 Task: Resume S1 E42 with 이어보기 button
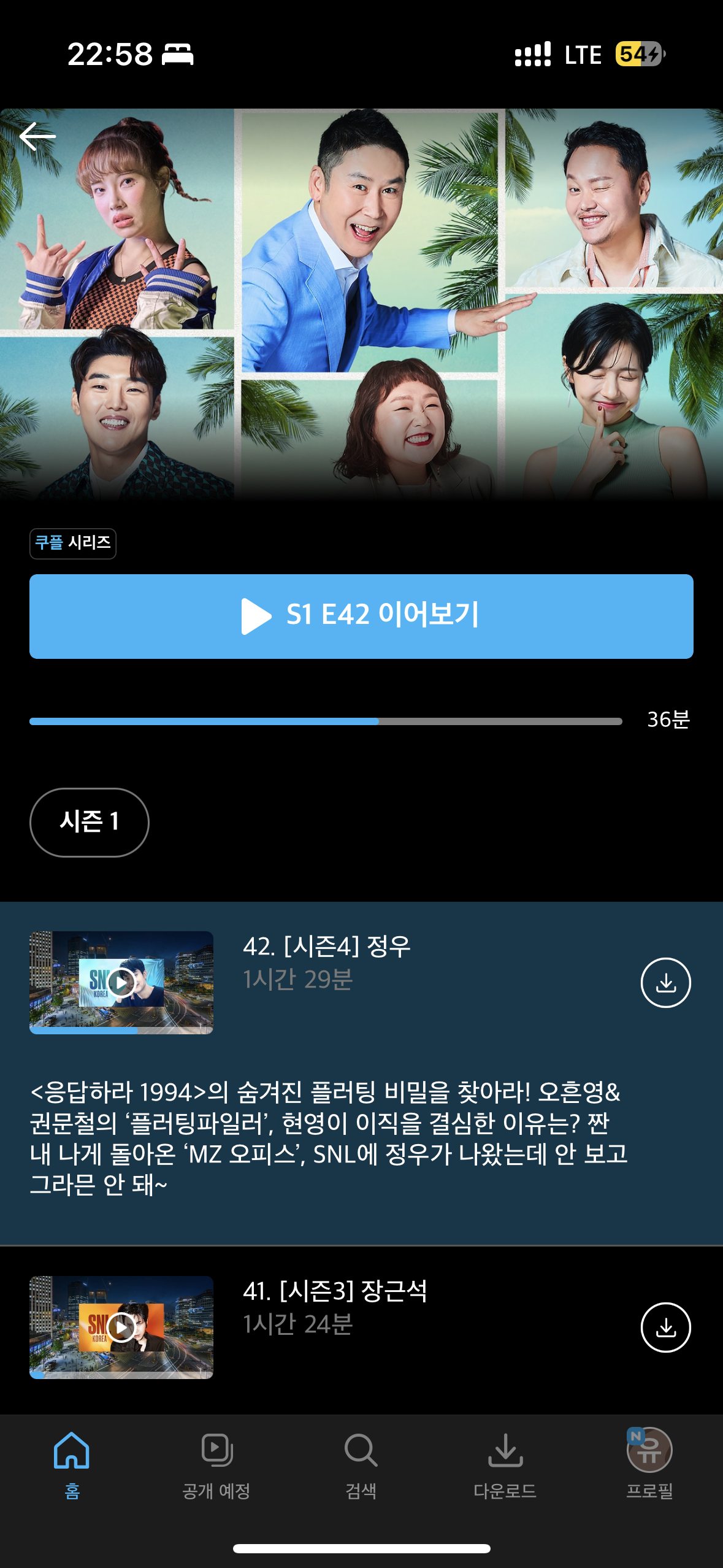361,616
